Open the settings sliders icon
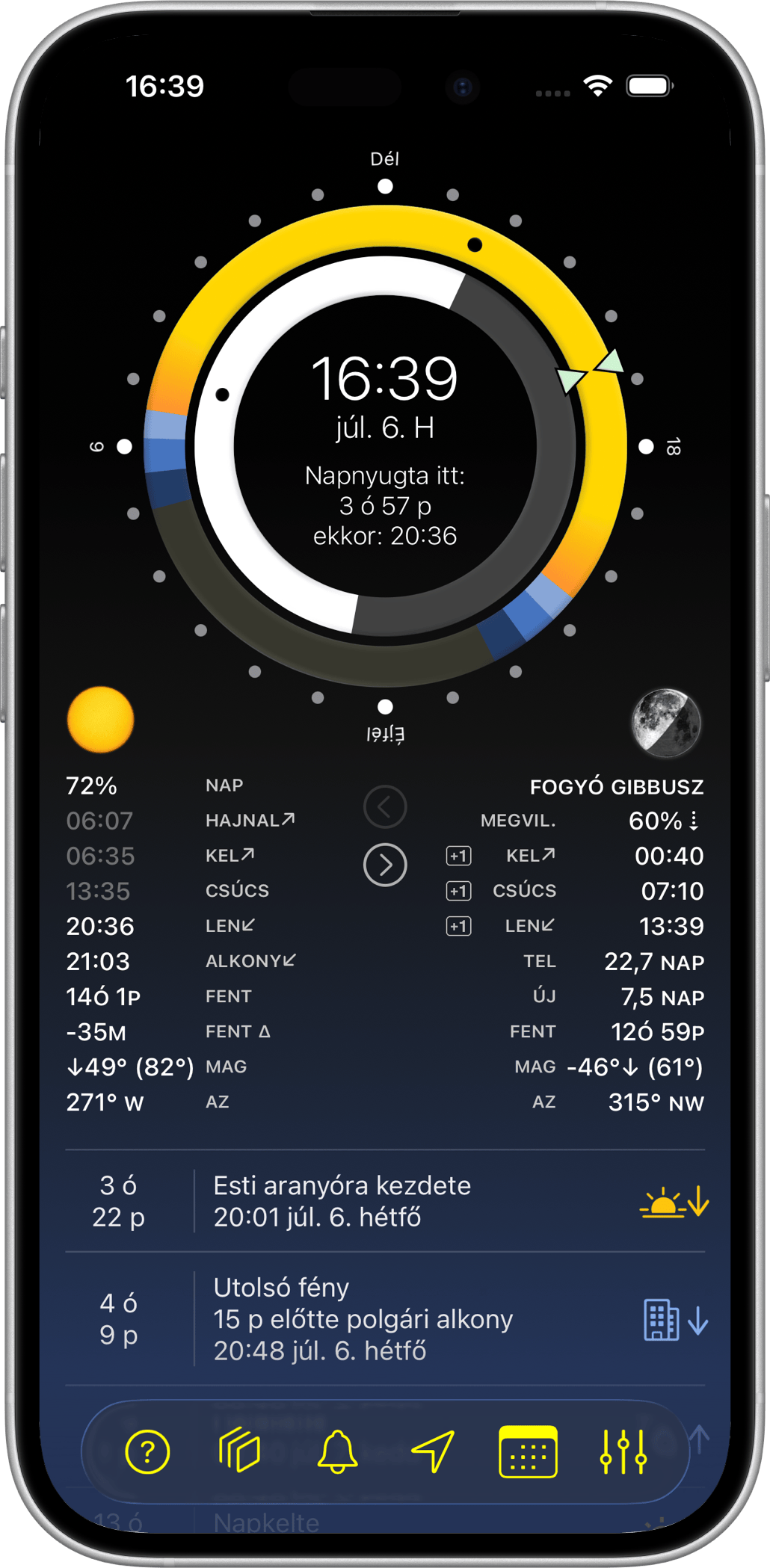This screenshot has height=1568, width=770. point(623,1451)
